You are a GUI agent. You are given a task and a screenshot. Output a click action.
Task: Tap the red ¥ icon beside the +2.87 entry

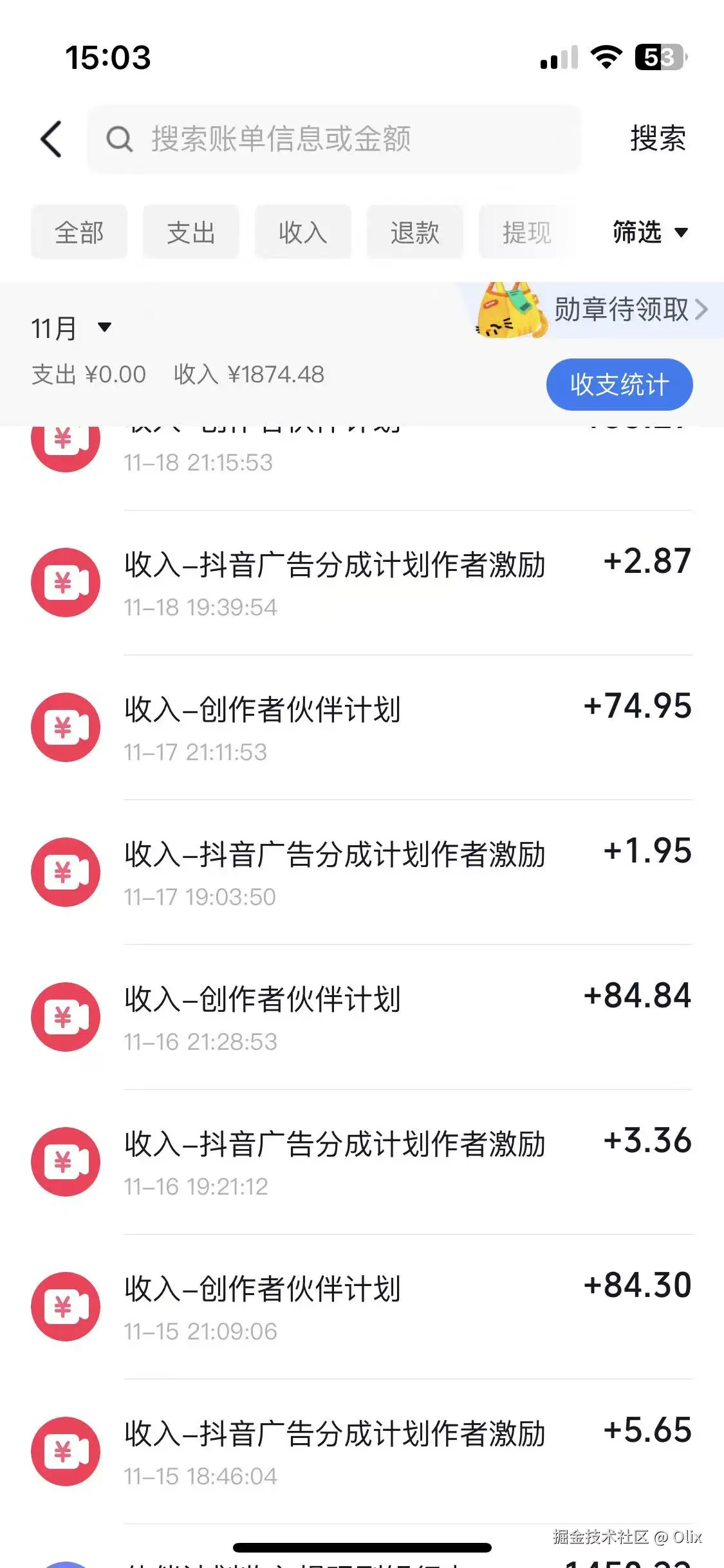pyautogui.click(x=65, y=583)
